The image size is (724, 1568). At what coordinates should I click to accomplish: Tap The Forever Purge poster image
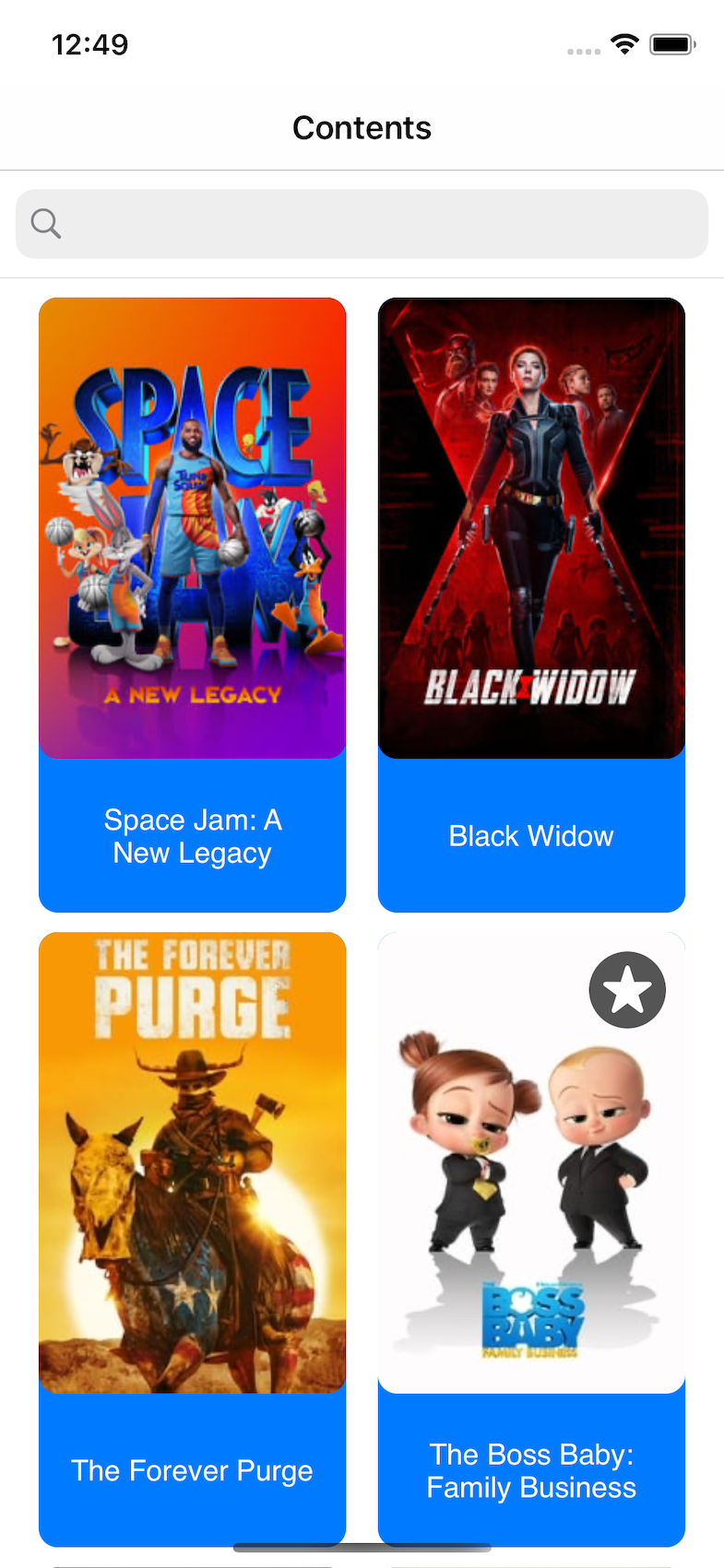point(192,1161)
